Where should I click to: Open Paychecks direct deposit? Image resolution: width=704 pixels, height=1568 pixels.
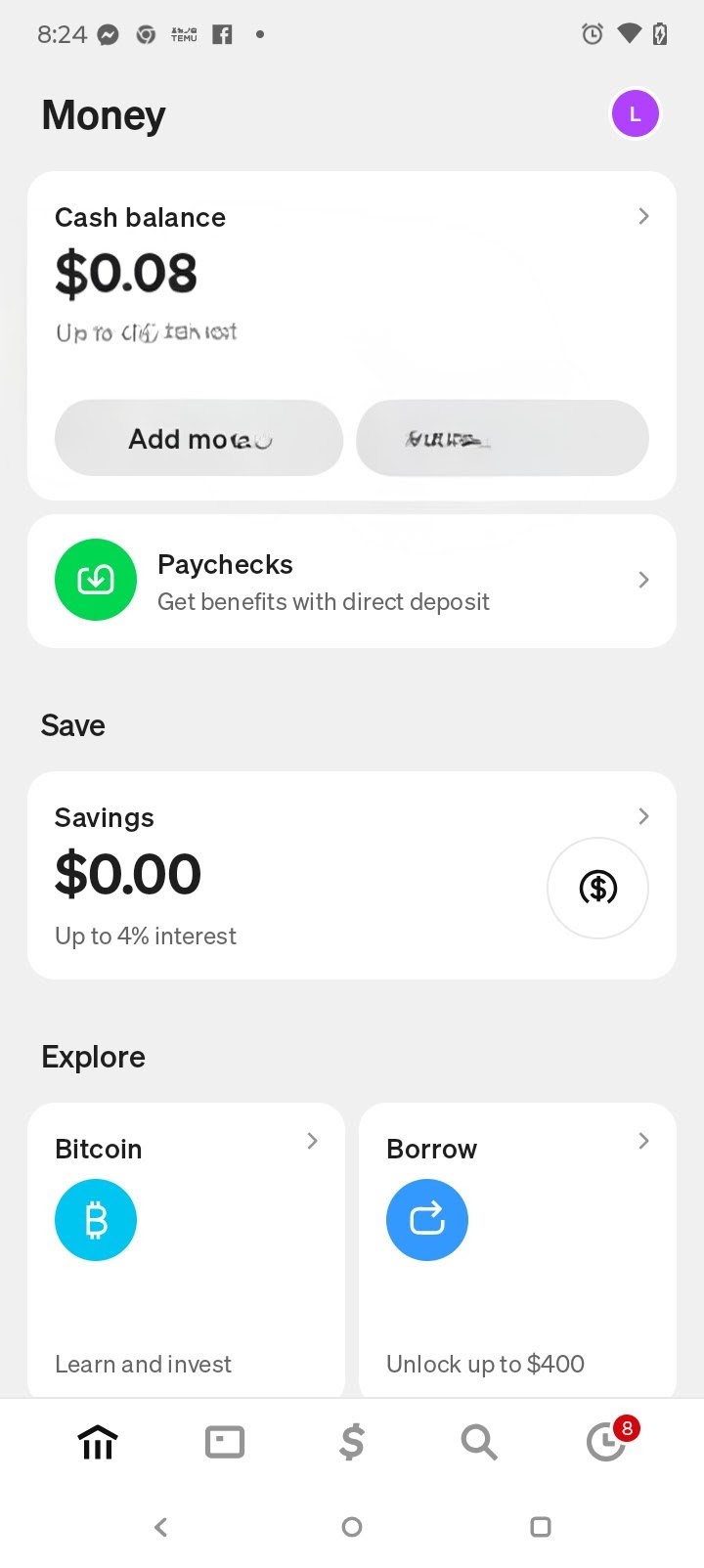pos(352,582)
